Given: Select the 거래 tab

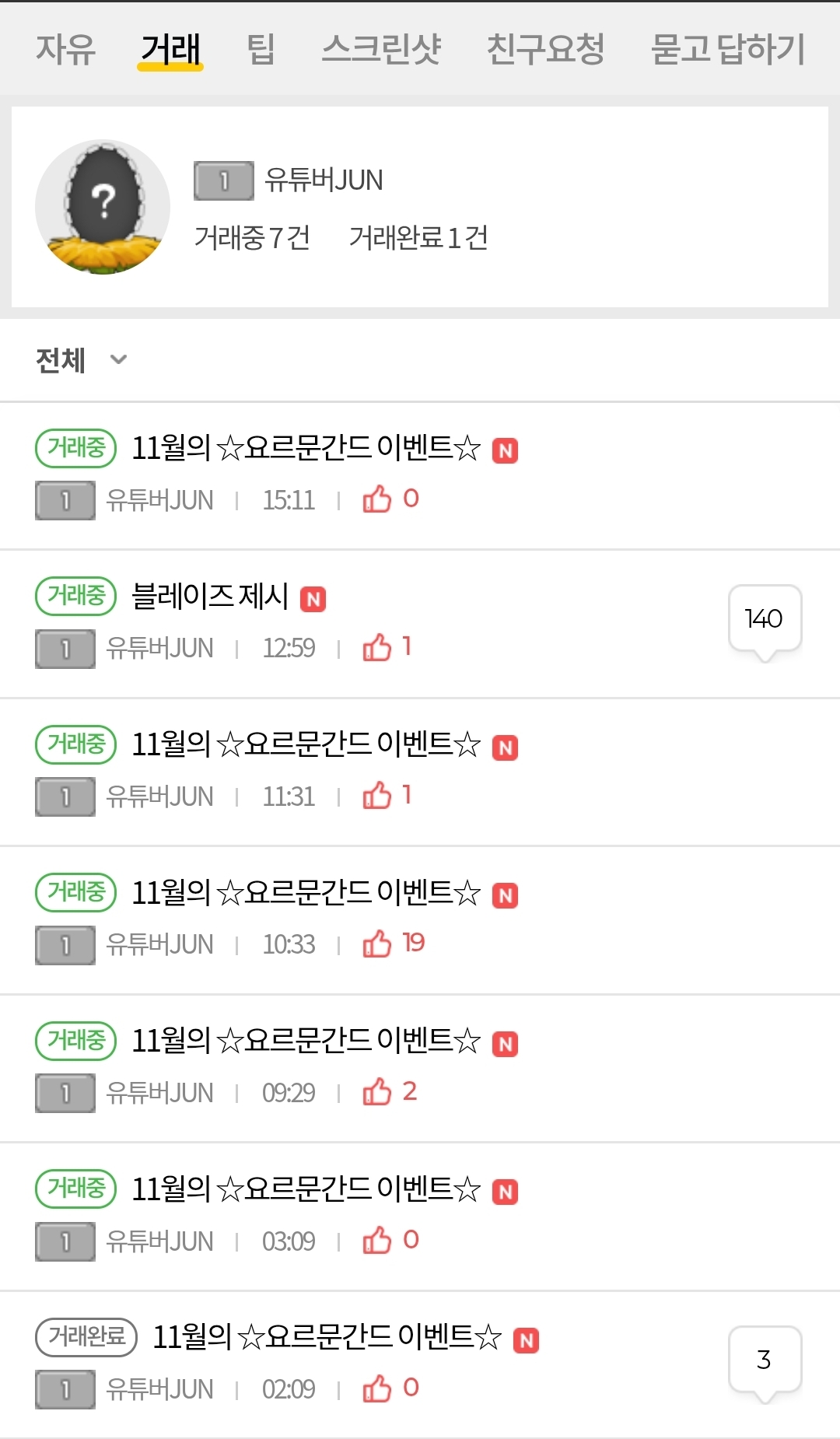Looking at the screenshot, I should coord(170,49).
